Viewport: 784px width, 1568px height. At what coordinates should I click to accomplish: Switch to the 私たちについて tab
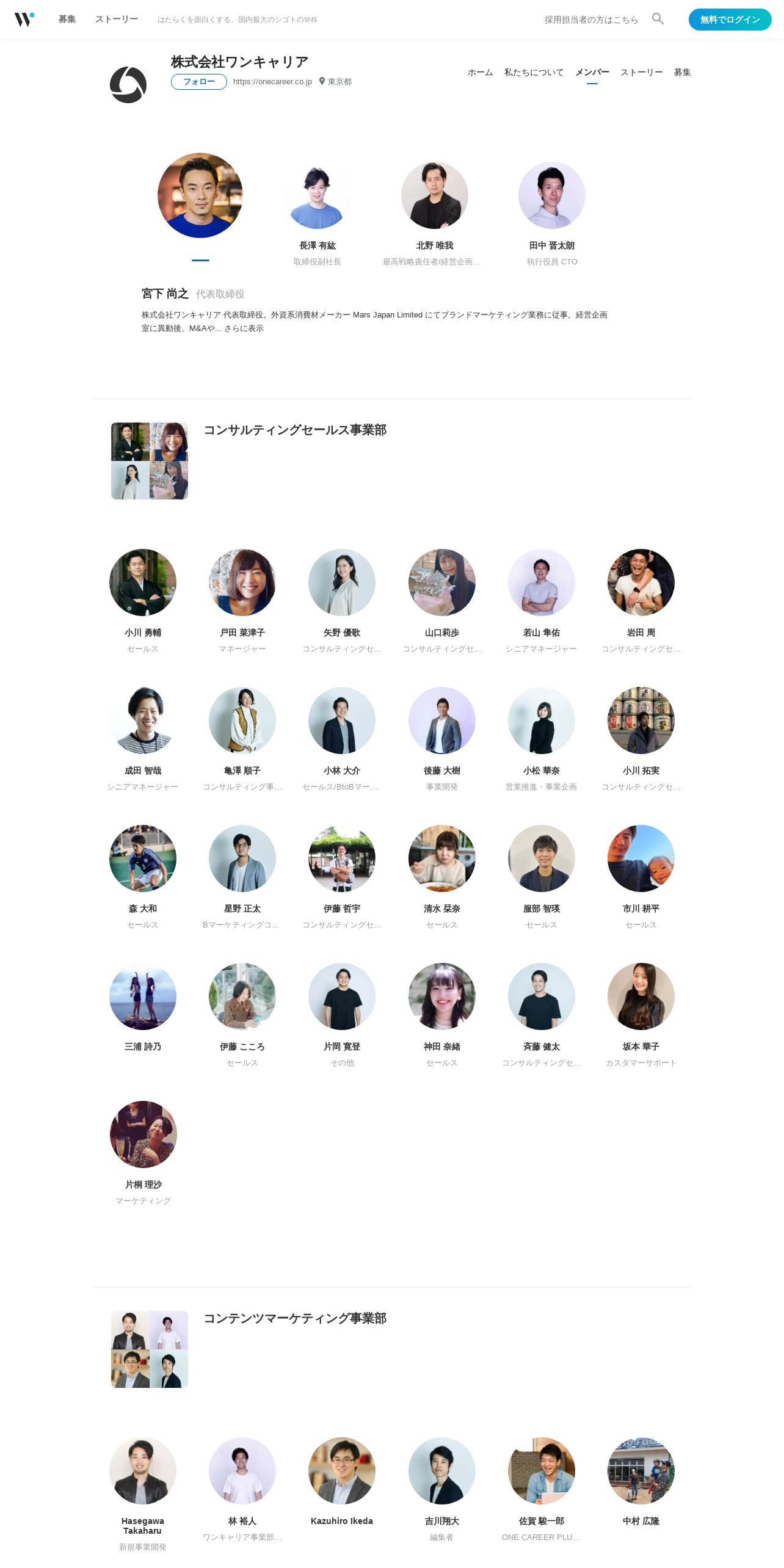534,73
